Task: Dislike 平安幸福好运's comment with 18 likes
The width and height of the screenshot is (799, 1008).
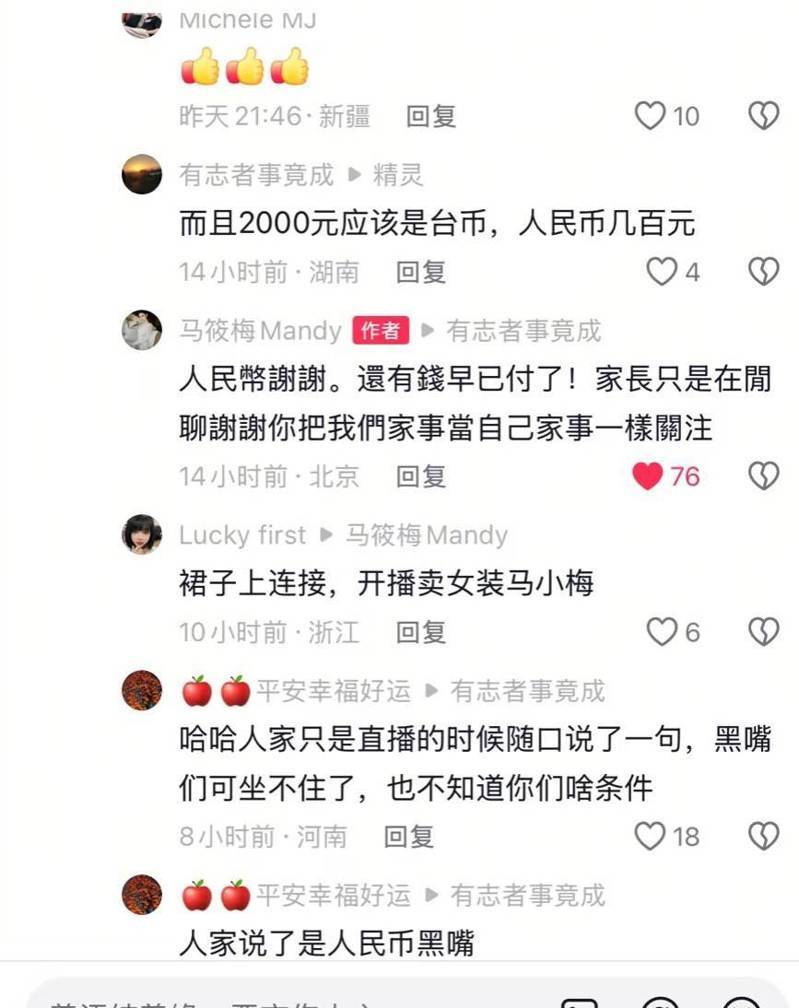Action: pos(763,836)
